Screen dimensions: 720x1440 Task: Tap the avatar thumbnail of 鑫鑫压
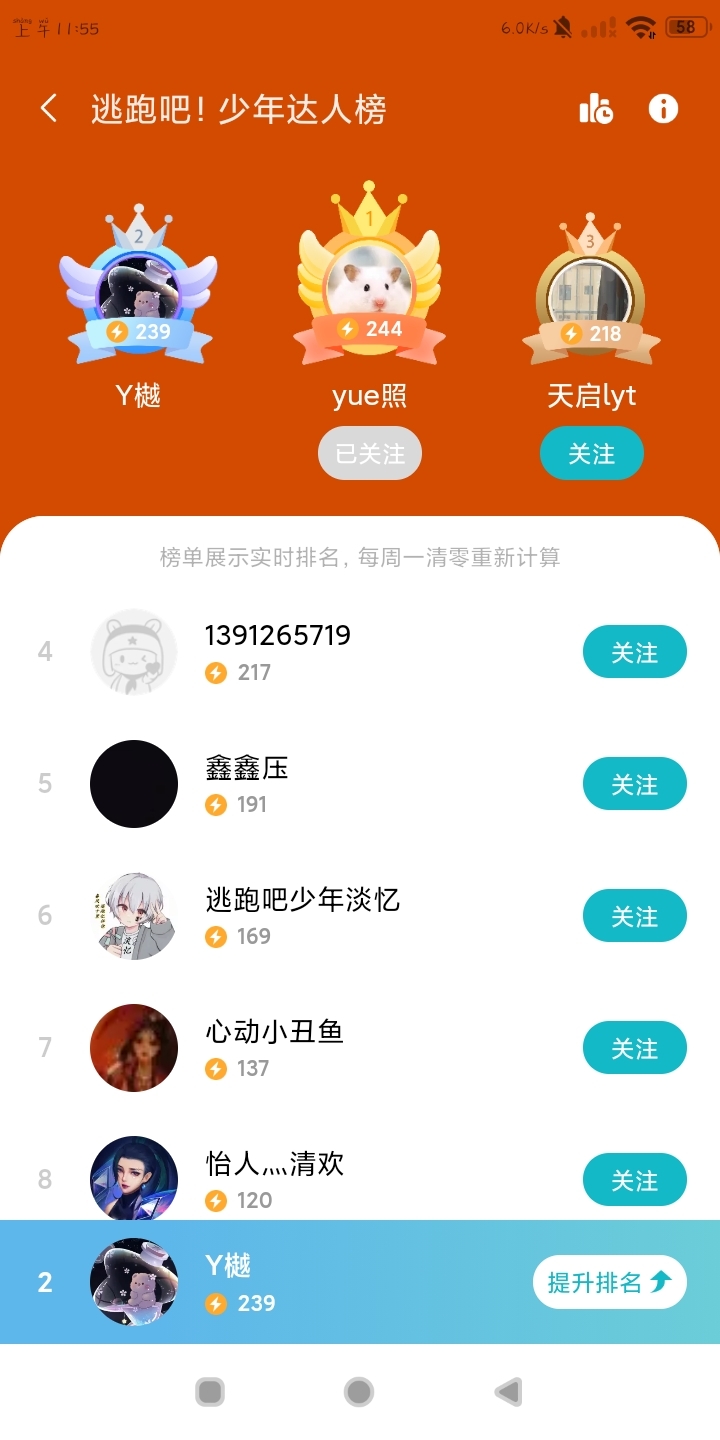[134, 784]
